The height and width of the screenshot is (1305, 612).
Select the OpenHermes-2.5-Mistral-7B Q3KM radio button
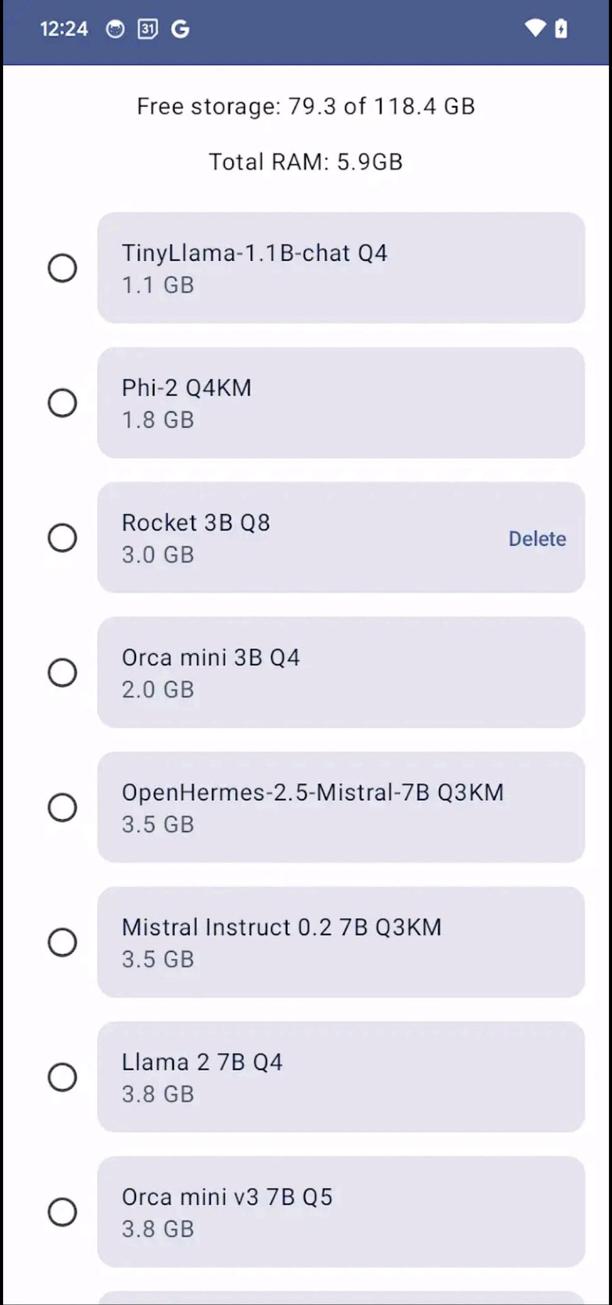tap(62, 807)
